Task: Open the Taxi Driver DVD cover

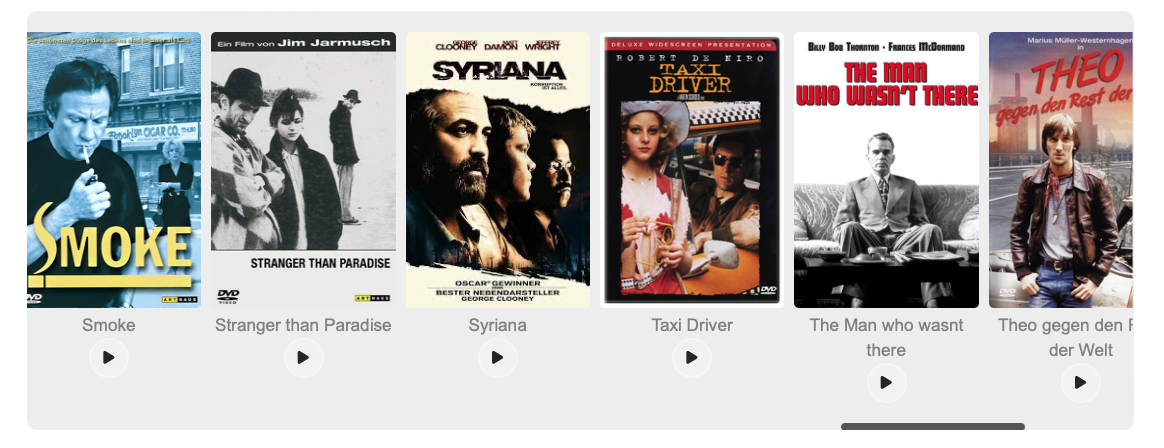Action: click(692, 170)
